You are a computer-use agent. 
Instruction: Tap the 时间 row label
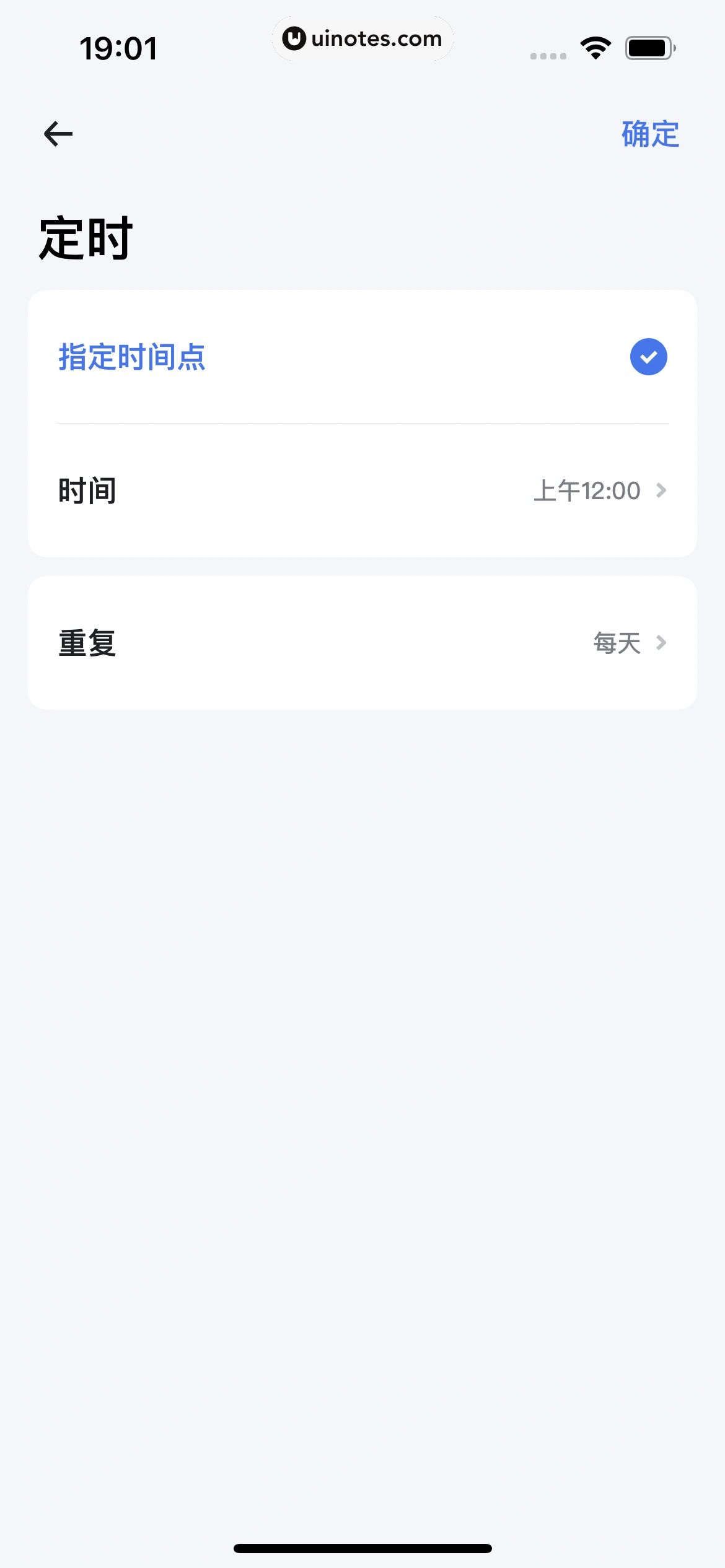click(86, 490)
